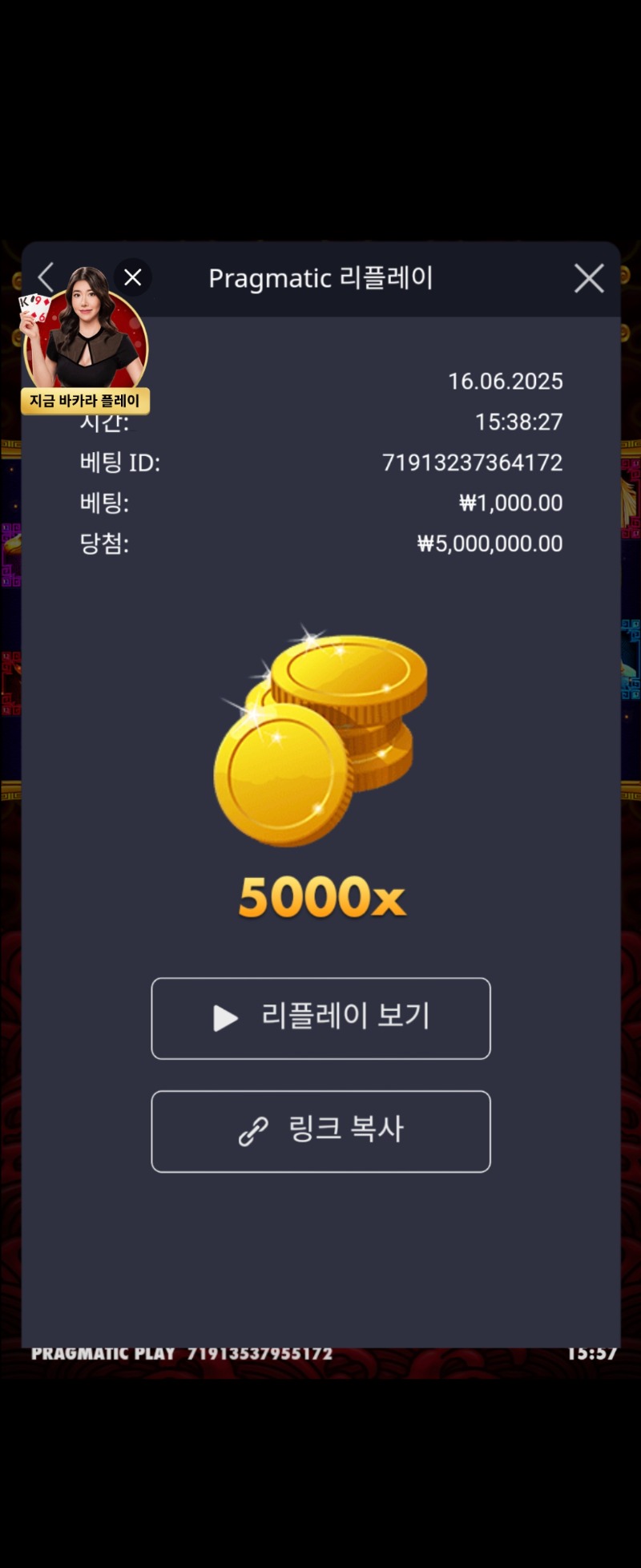Go back using the header arrow
The height and width of the screenshot is (1568, 641).
click(46, 277)
